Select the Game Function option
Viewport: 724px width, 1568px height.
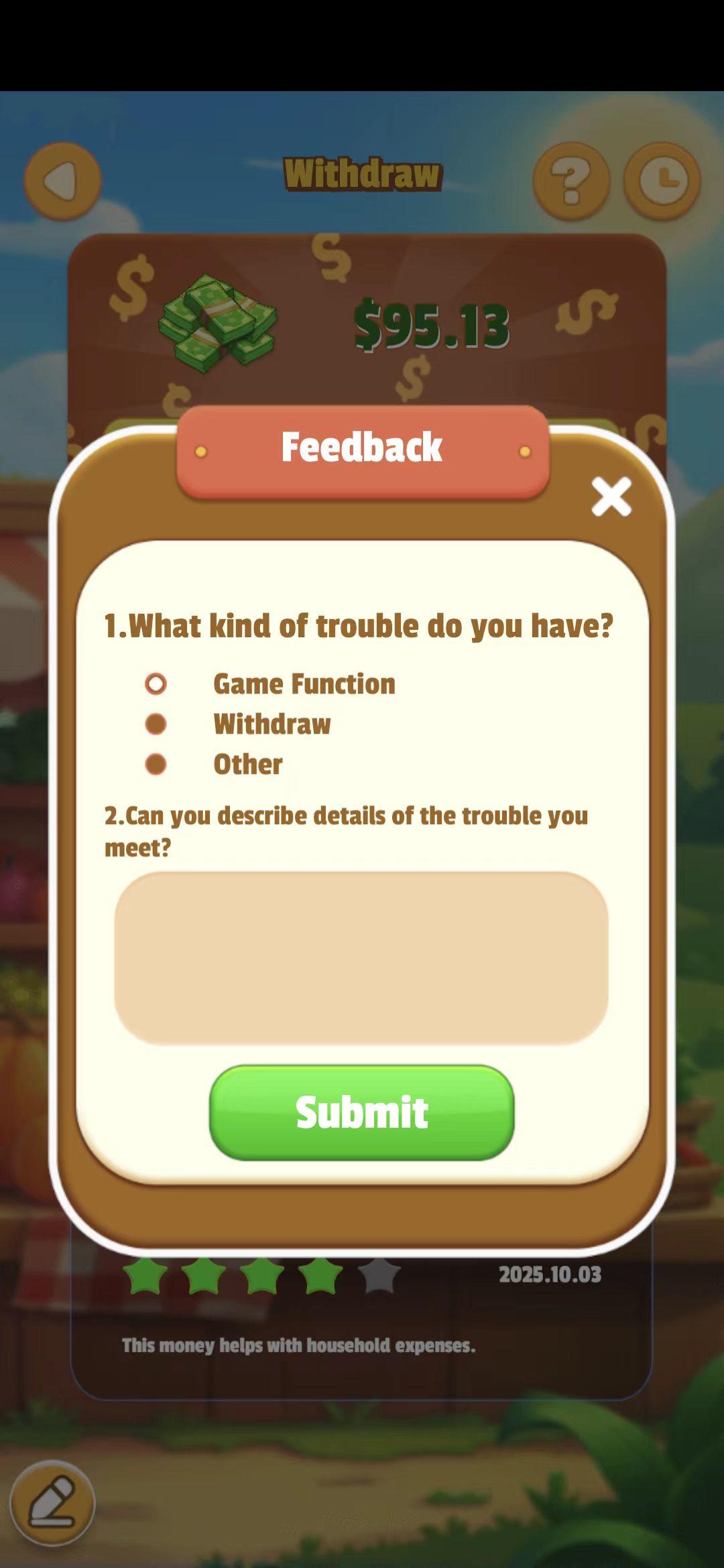[156, 684]
